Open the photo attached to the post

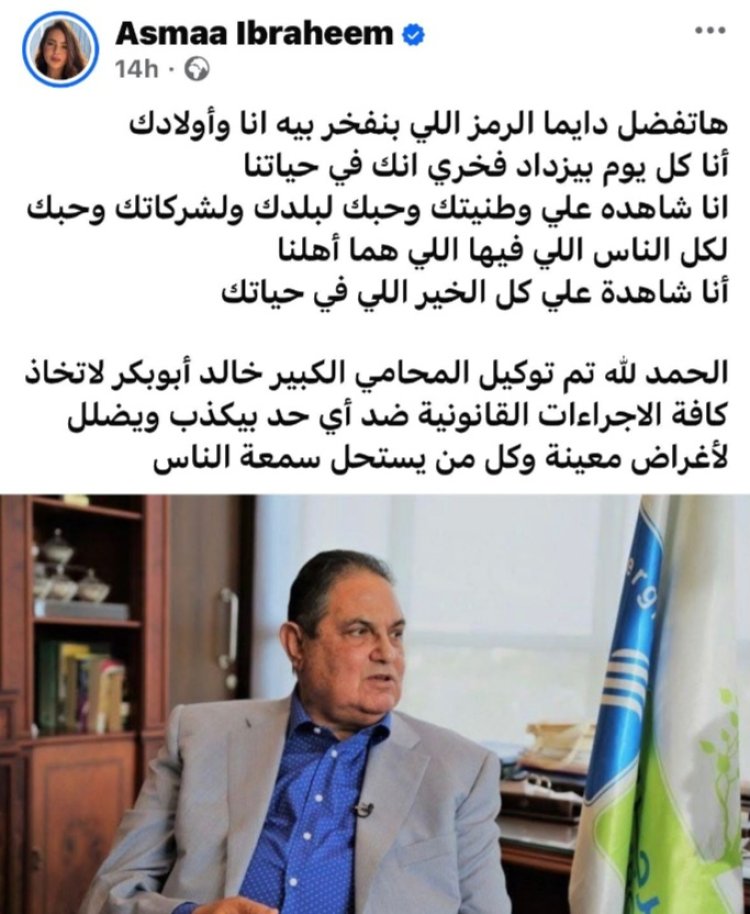click(x=375, y=703)
